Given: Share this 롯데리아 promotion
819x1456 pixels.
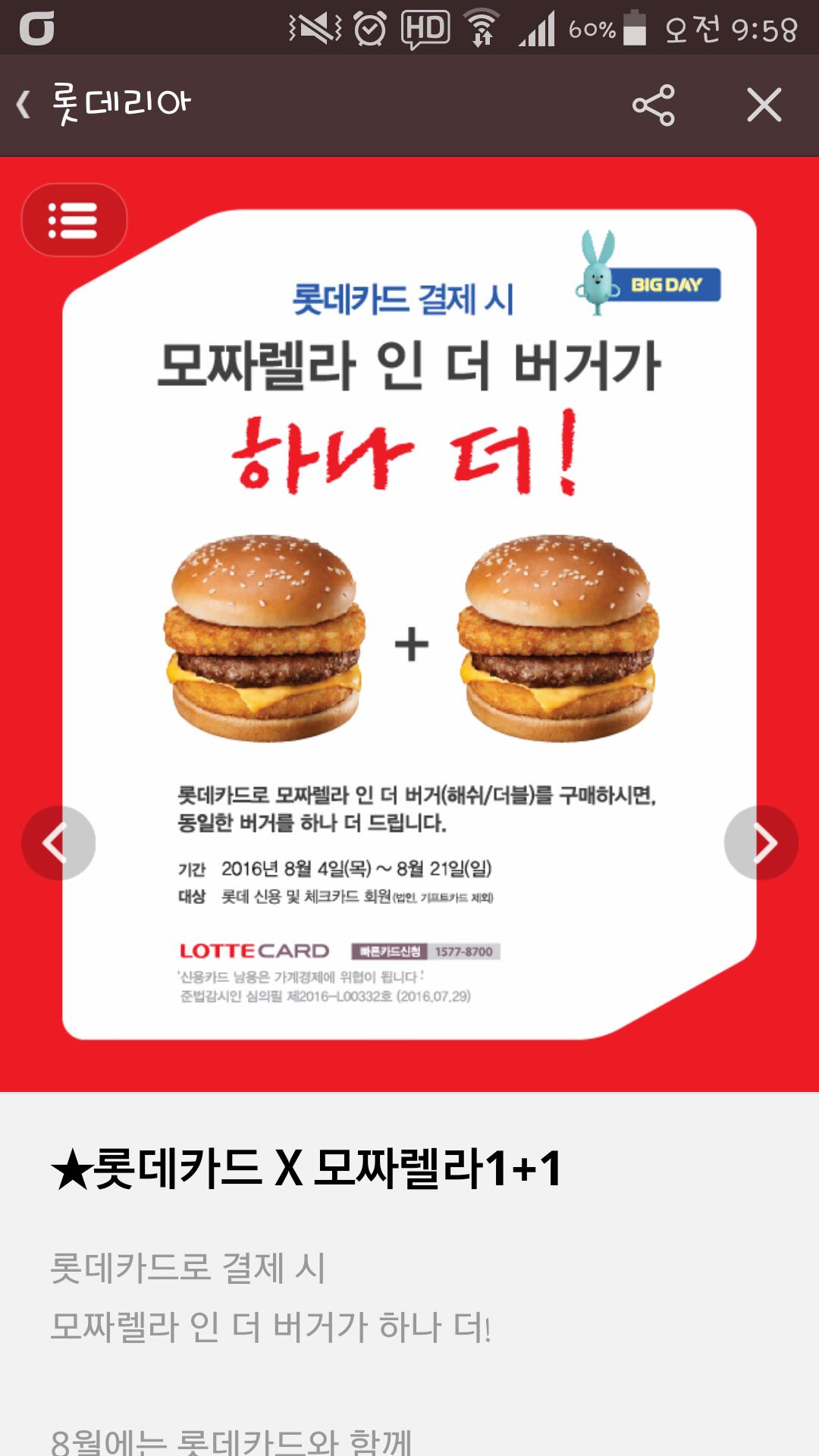Looking at the screenshot, I should pyautogui.click(x=653, y=105).
